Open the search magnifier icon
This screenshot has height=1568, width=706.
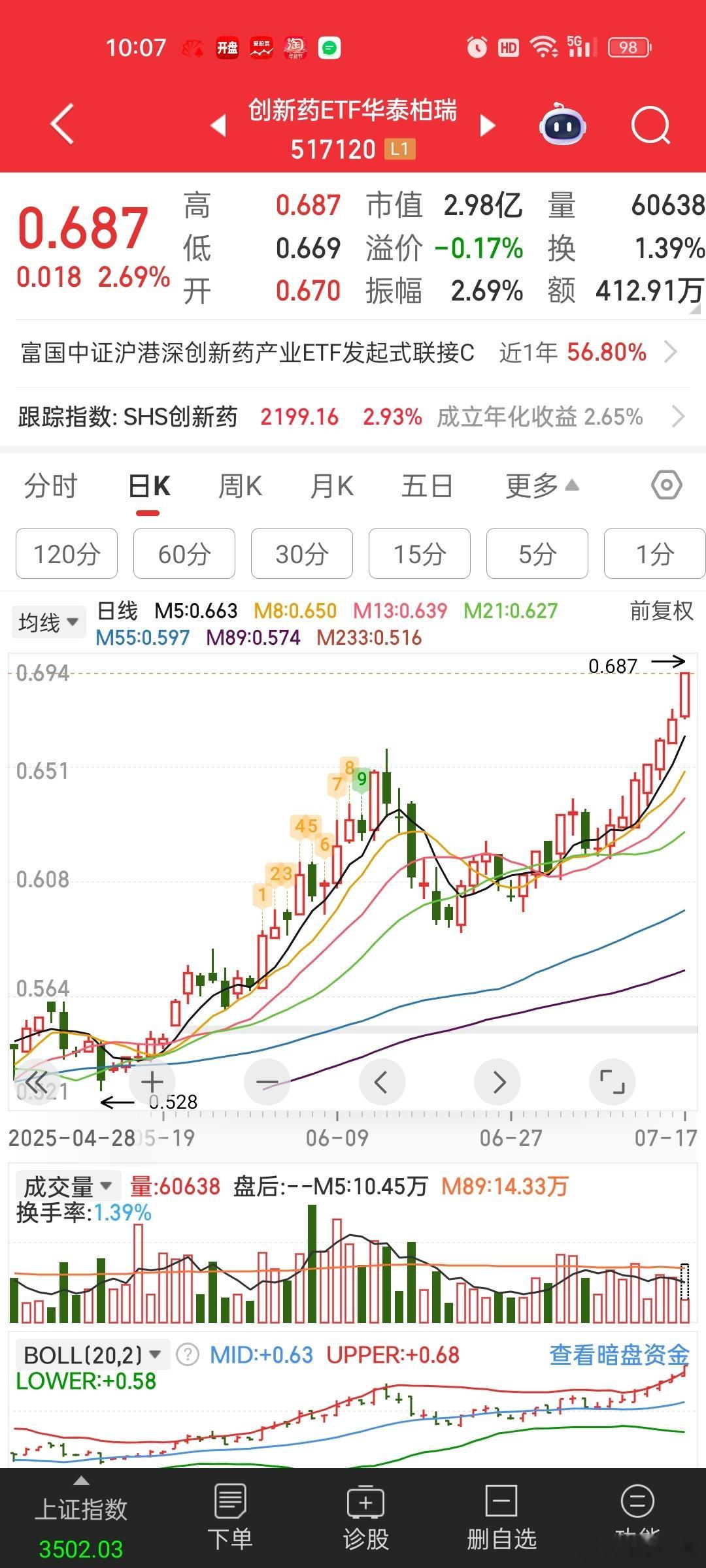650,125
